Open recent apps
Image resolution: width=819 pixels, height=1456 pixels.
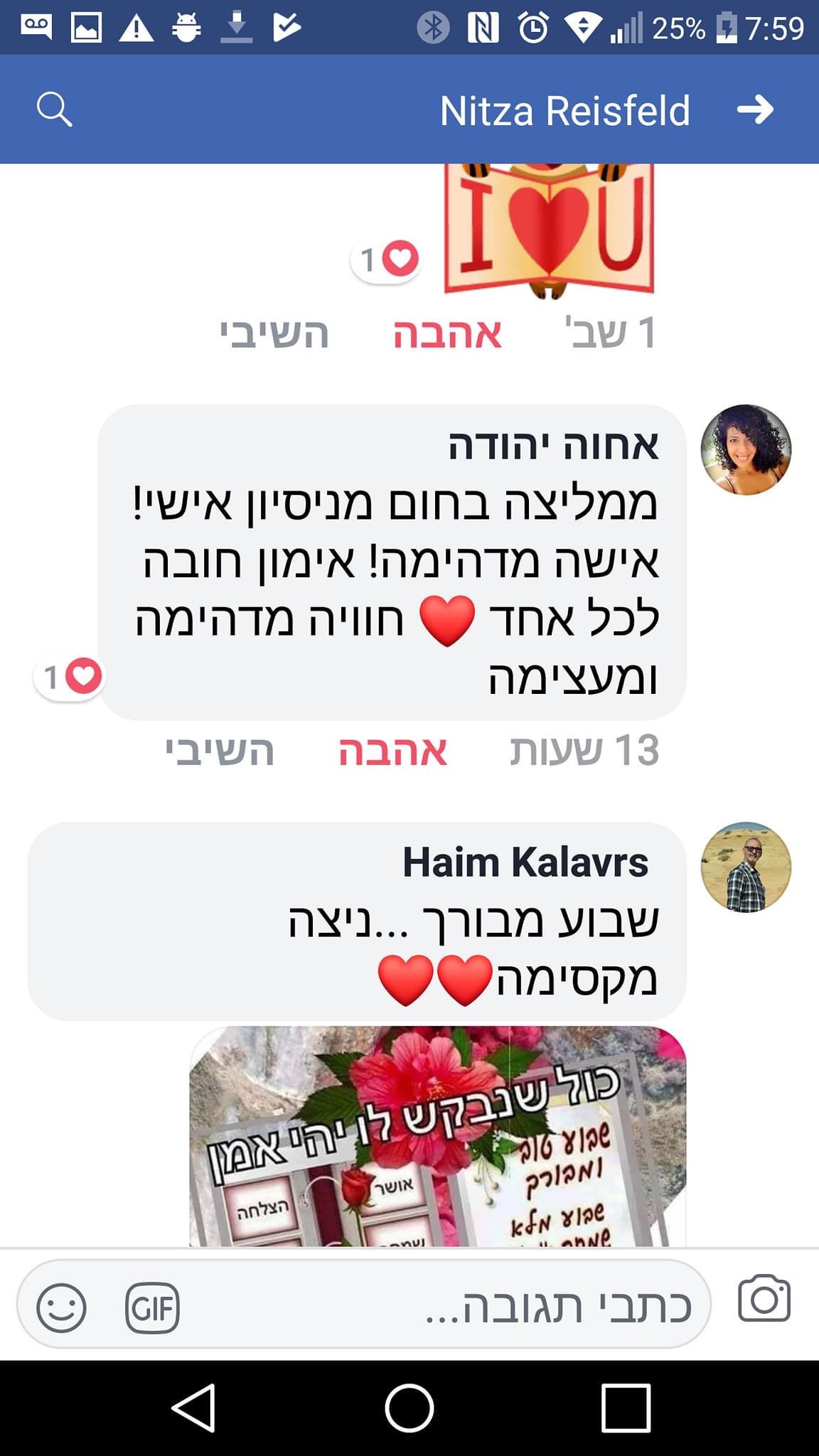(626, 1408)
